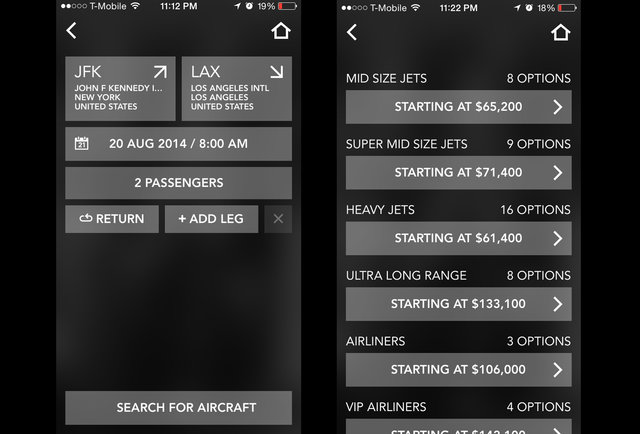
Task: View Airliners starting at $106,000
Action: click(x=458, y=370)
